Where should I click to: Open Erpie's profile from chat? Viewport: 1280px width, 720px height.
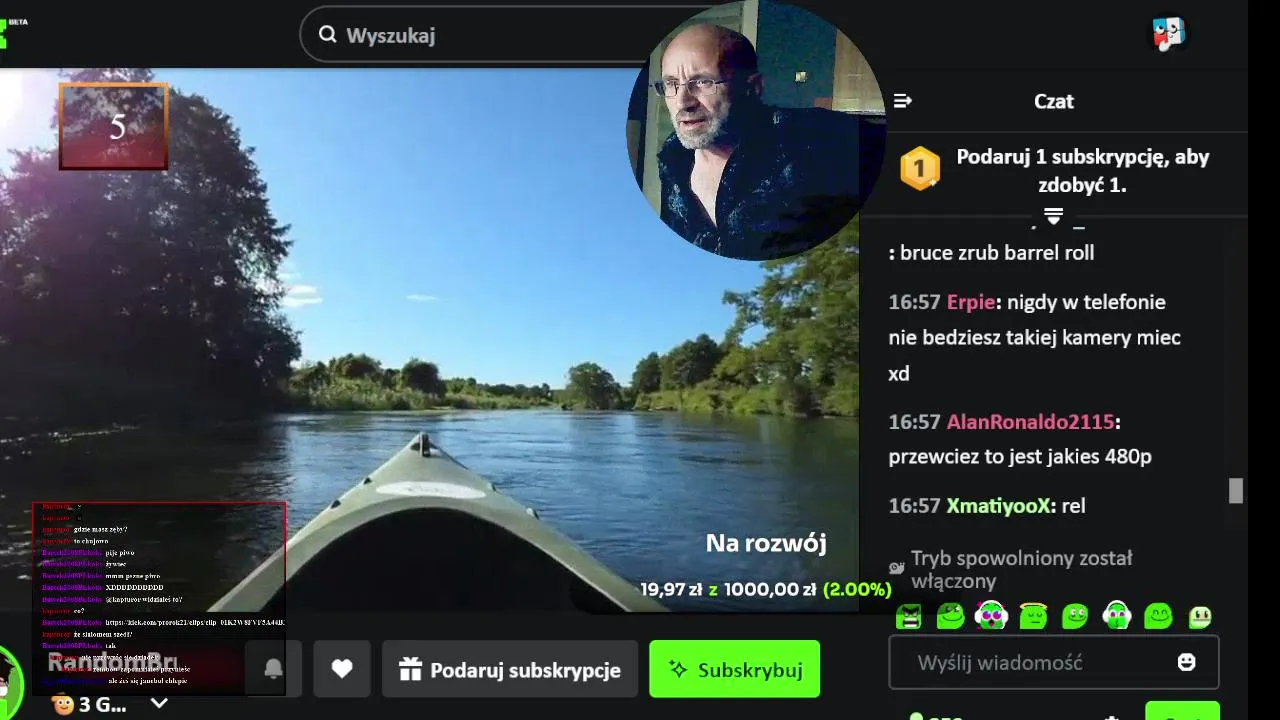970,302
